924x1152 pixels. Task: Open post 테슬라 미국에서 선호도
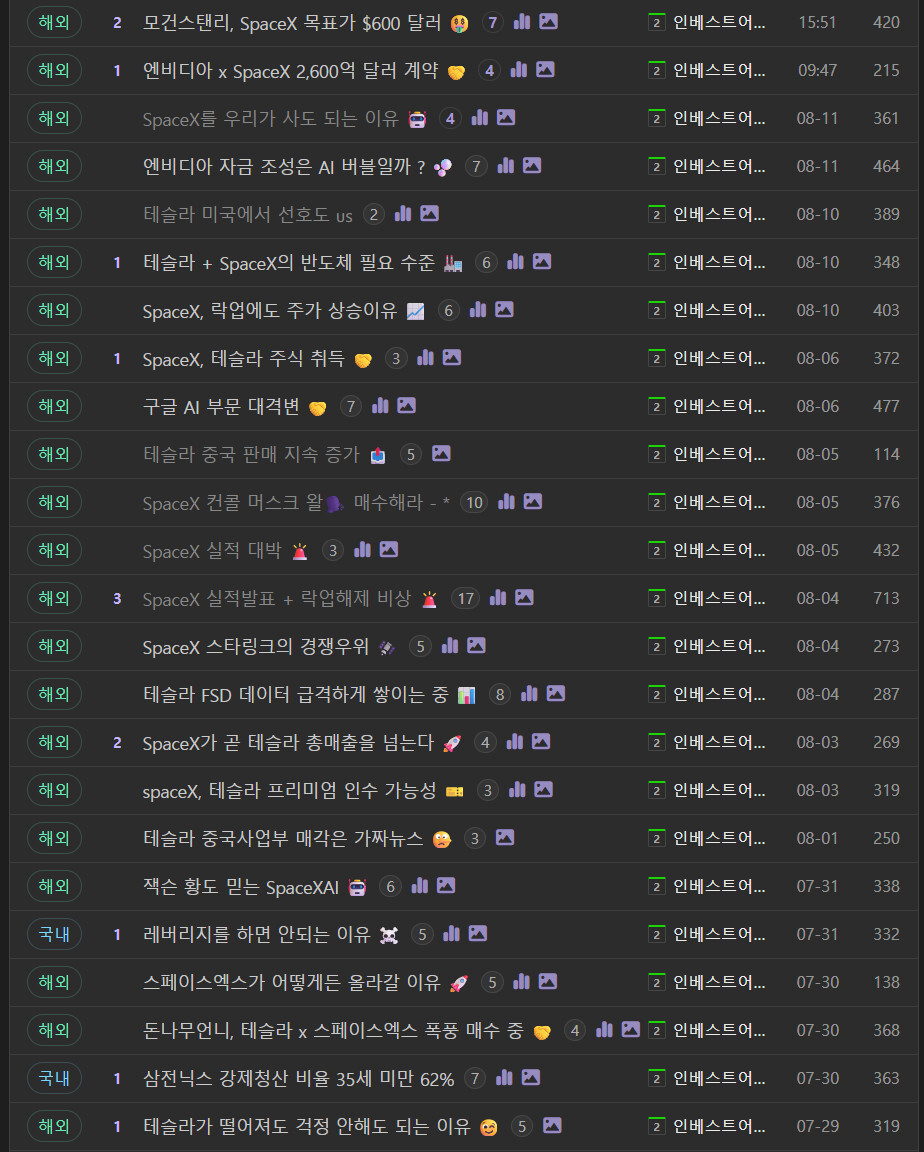point(248,215)
